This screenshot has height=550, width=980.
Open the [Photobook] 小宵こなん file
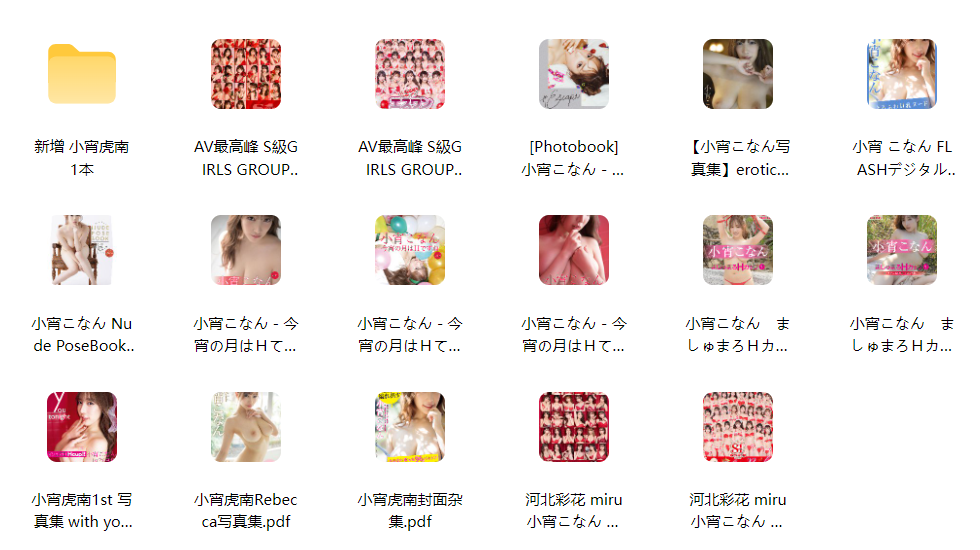pos(573,75)
